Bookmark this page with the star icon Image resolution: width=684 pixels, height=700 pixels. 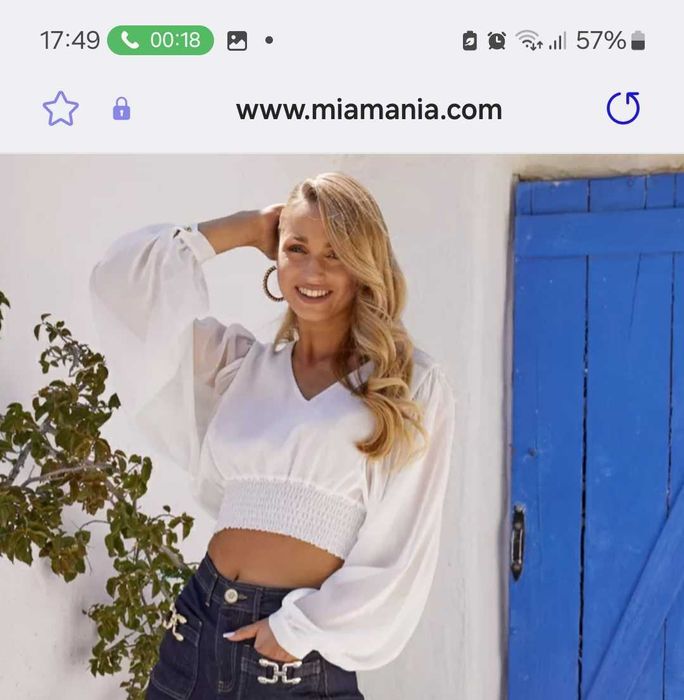point(60,109)
